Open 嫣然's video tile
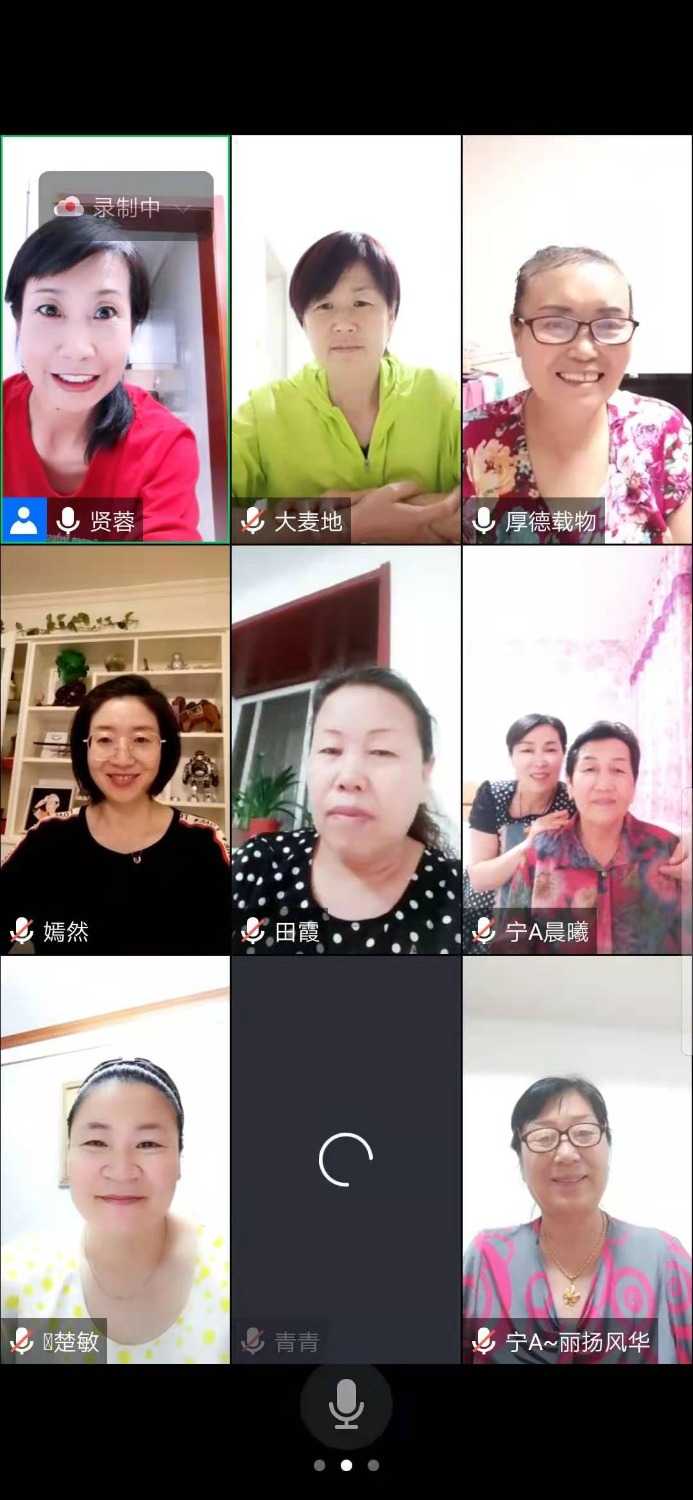Viewport: 693px width, 1500px height. pyautogui.click(x=115, y=750)
